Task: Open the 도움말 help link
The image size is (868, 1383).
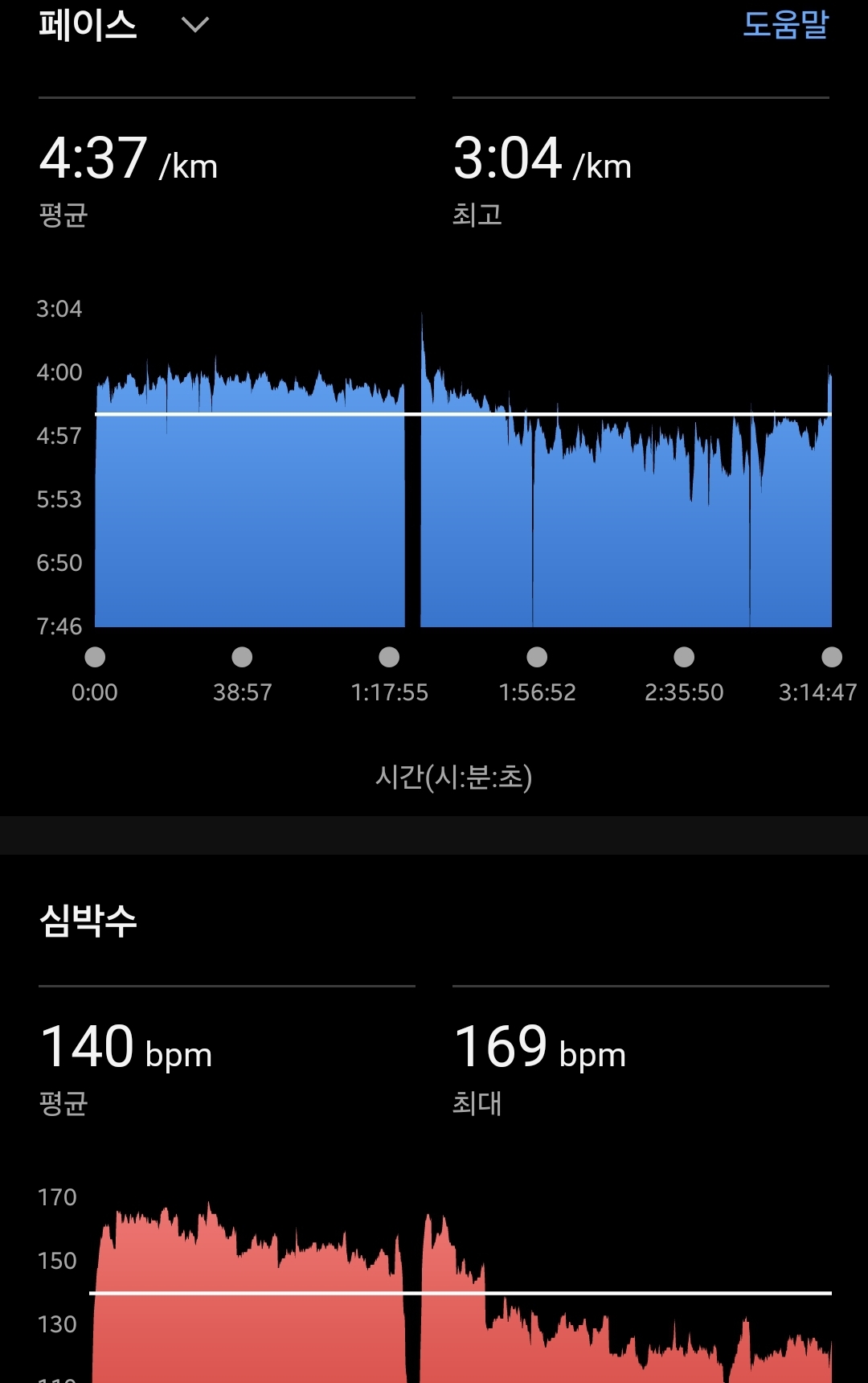Action: (x=785, y=24)
